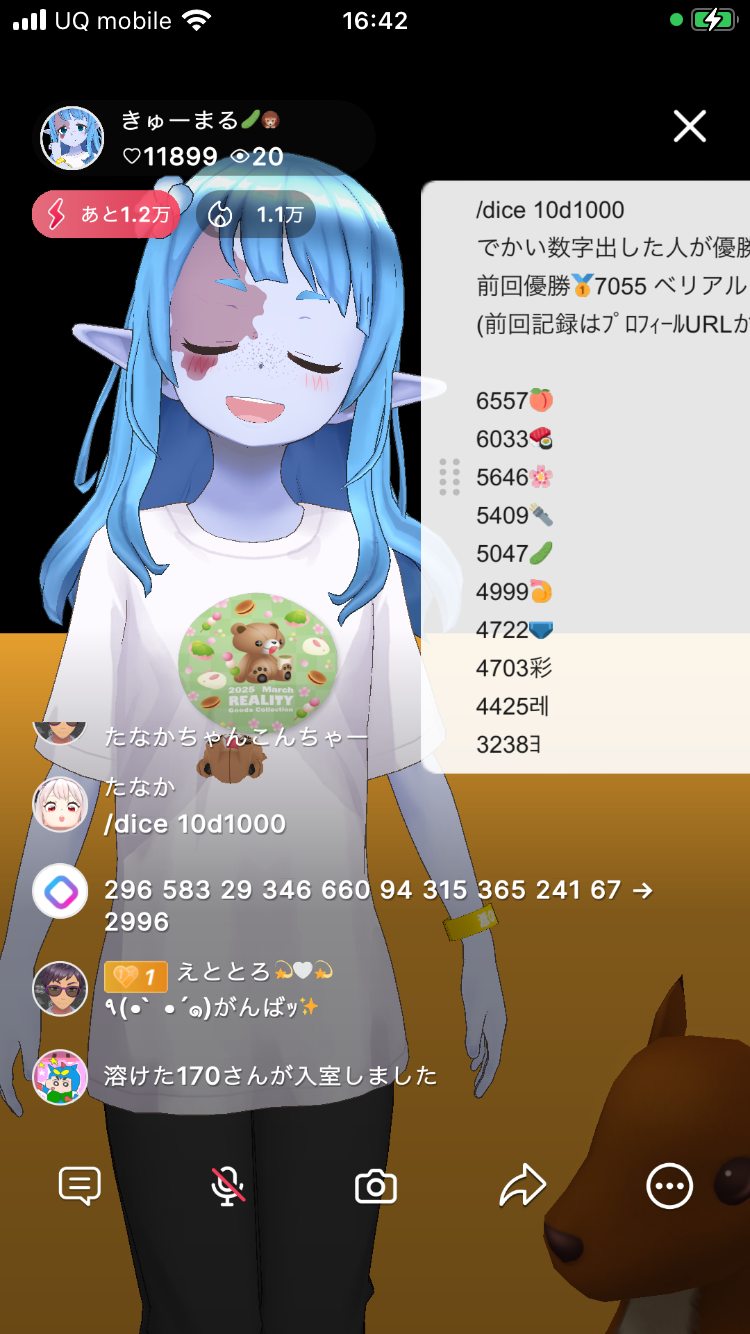The image size is (750, 1334).
Task: Unmute the microphone
Action: point(228,1186)
